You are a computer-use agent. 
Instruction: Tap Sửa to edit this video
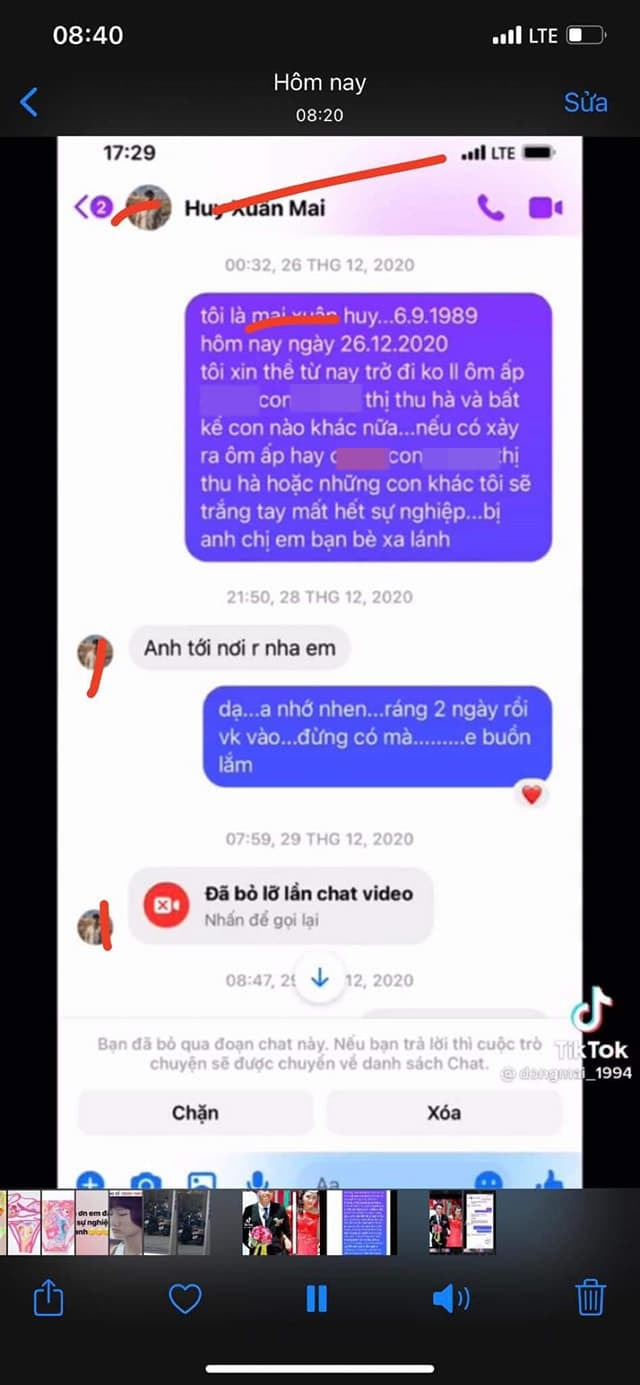pyautogui.click(x=585, y=102)
